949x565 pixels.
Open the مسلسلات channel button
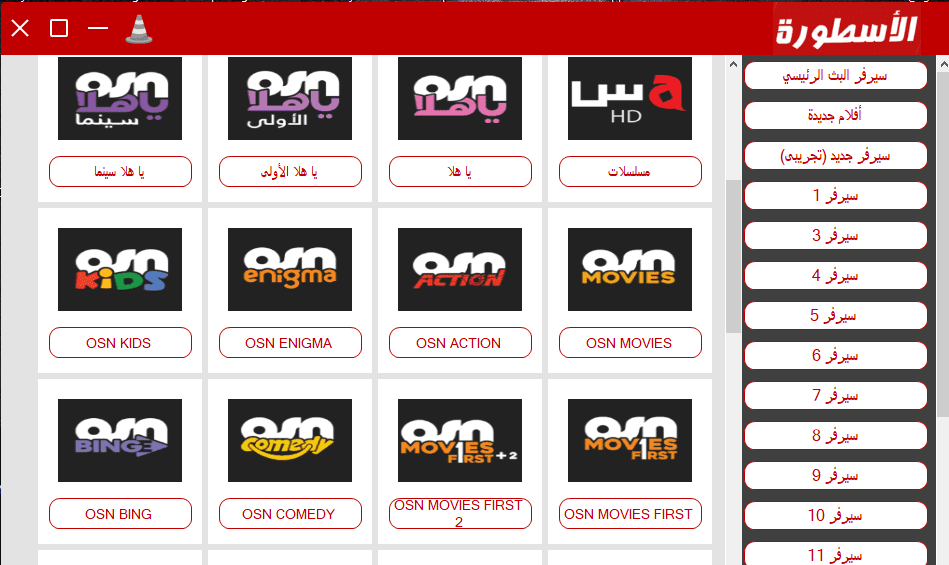click(x=631, y=172)
